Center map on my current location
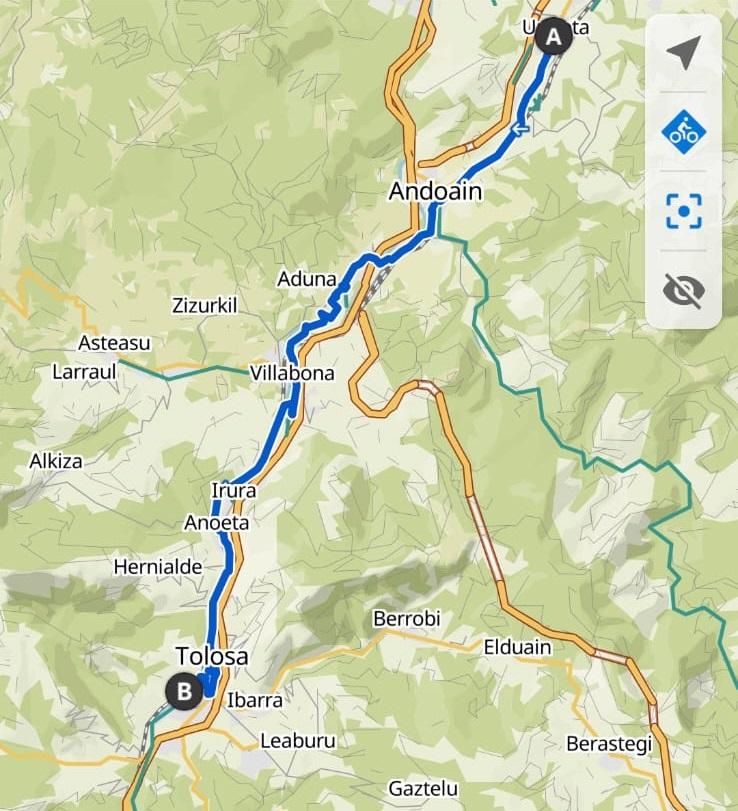The height and width of the screenshot is (811, 738). (684, 53)
